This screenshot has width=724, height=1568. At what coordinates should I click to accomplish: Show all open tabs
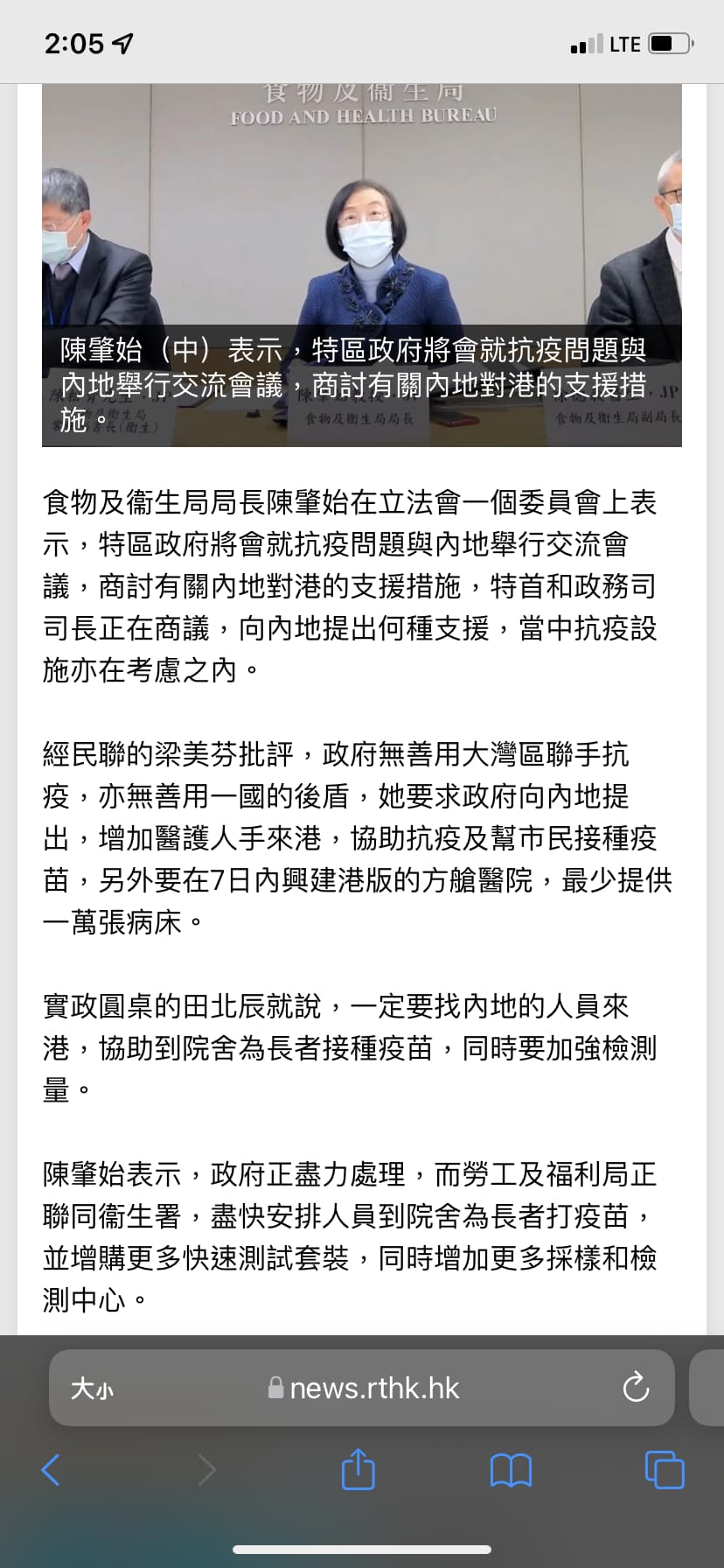pos(665,1469)
